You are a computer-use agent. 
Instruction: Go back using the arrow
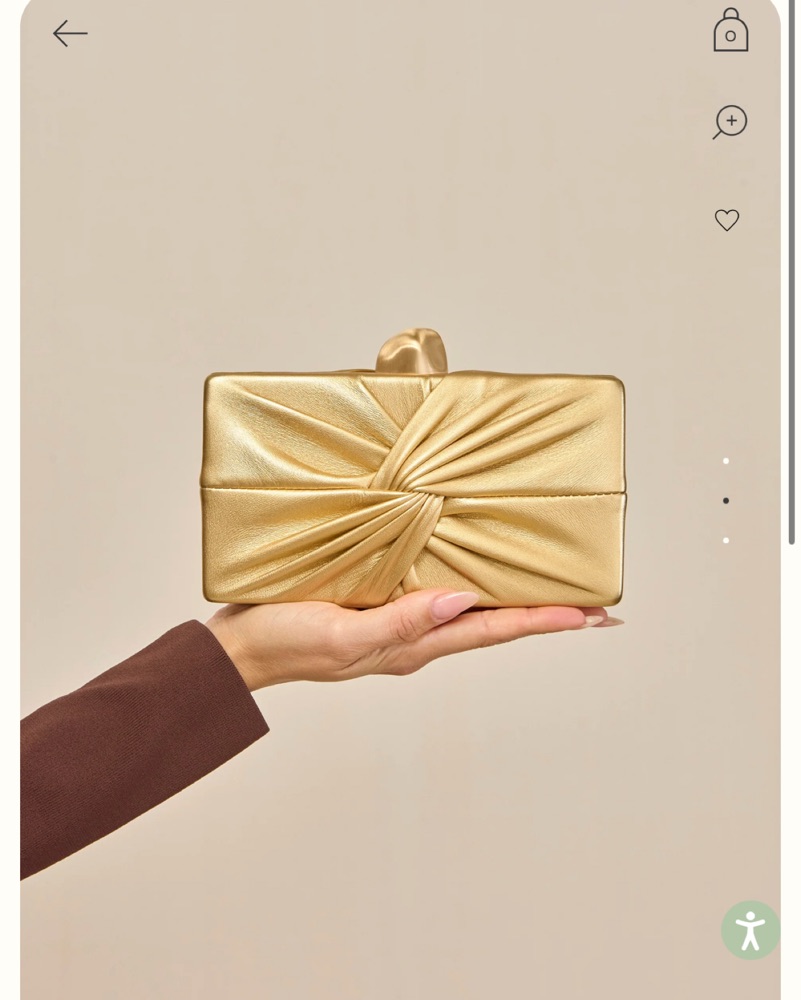(70, 34)
